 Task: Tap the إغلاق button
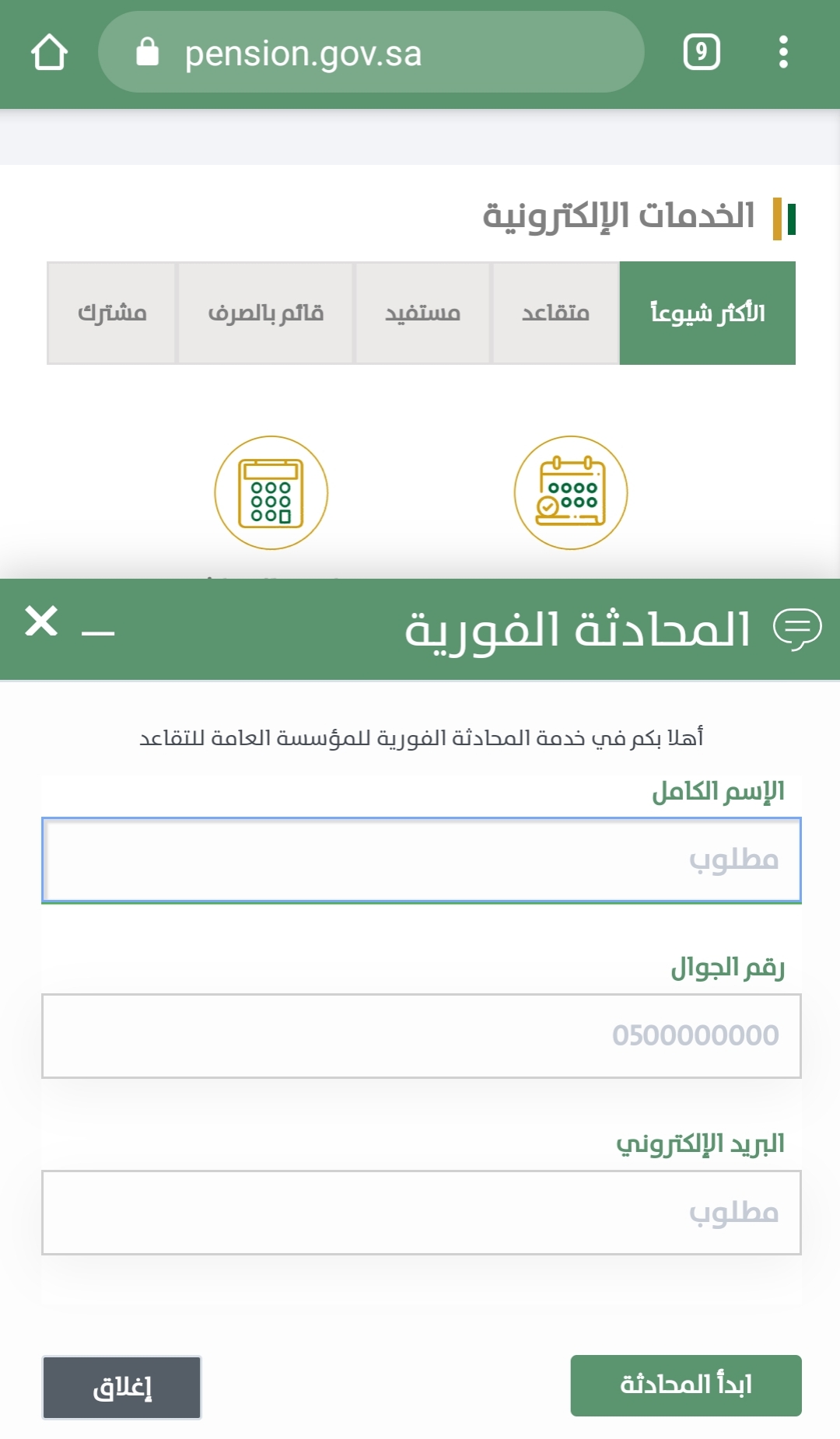coord(122,1388)
